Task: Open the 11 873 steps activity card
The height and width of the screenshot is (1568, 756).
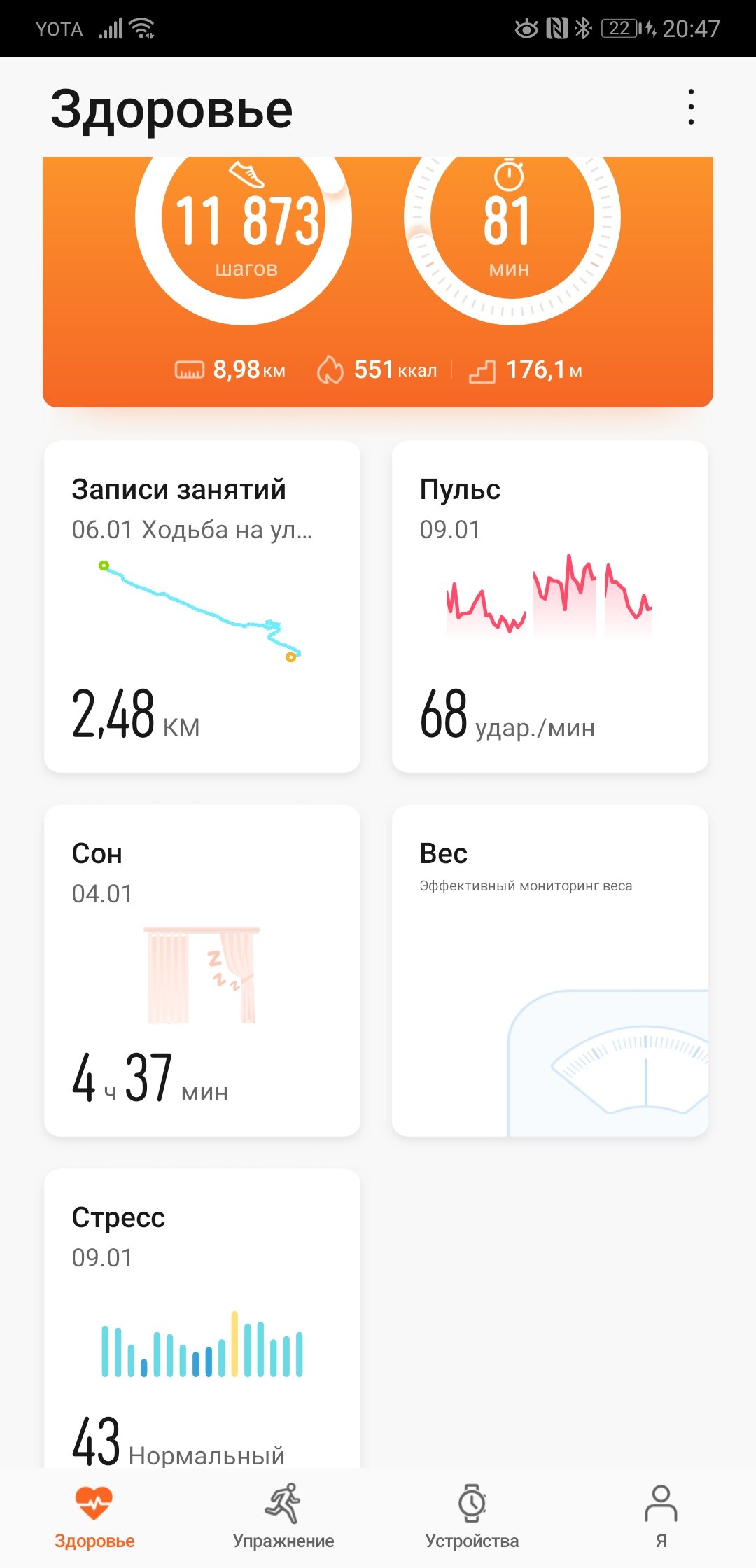Action: pyautogui.click(x=378, y=281)
